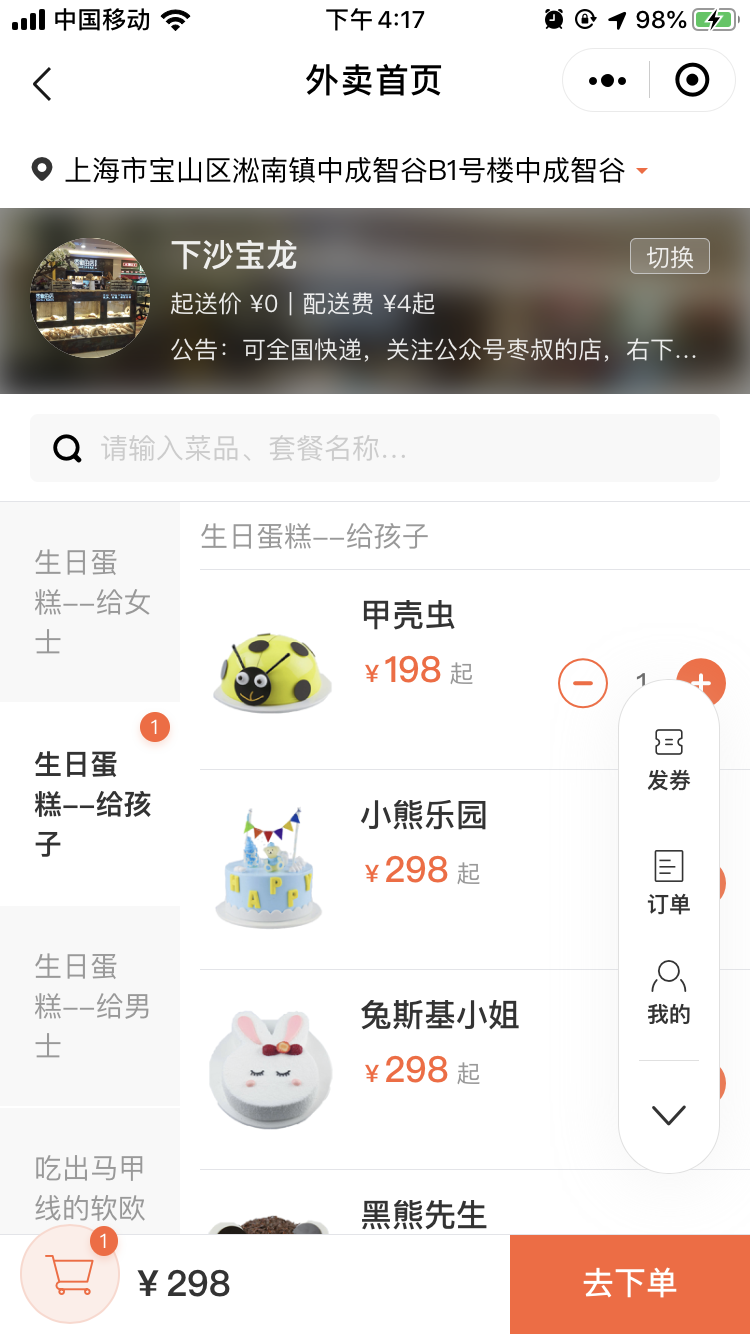Switch to 吃出马甲线的软欧 category
750x1334 pixels.
tap(91, 1188)
